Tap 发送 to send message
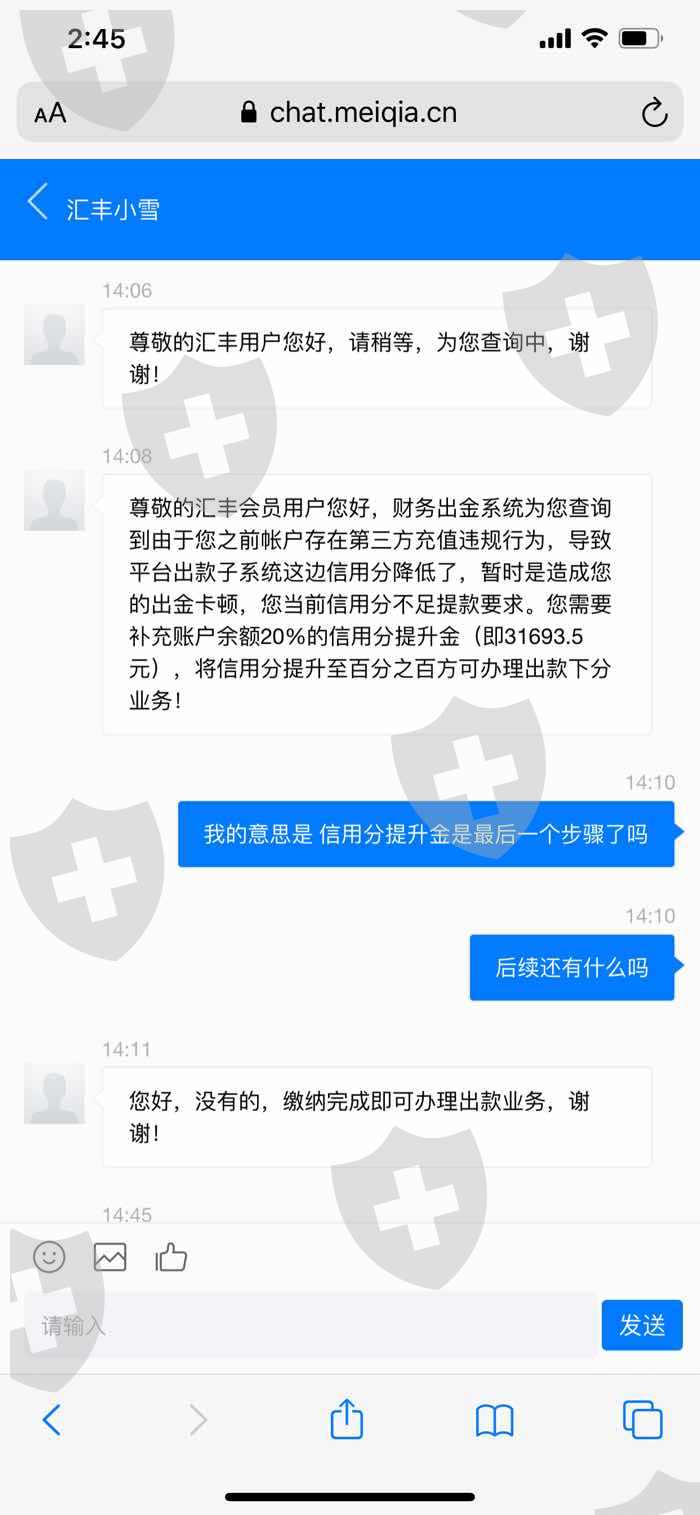700x1515 pixels. coord(642,1325)
